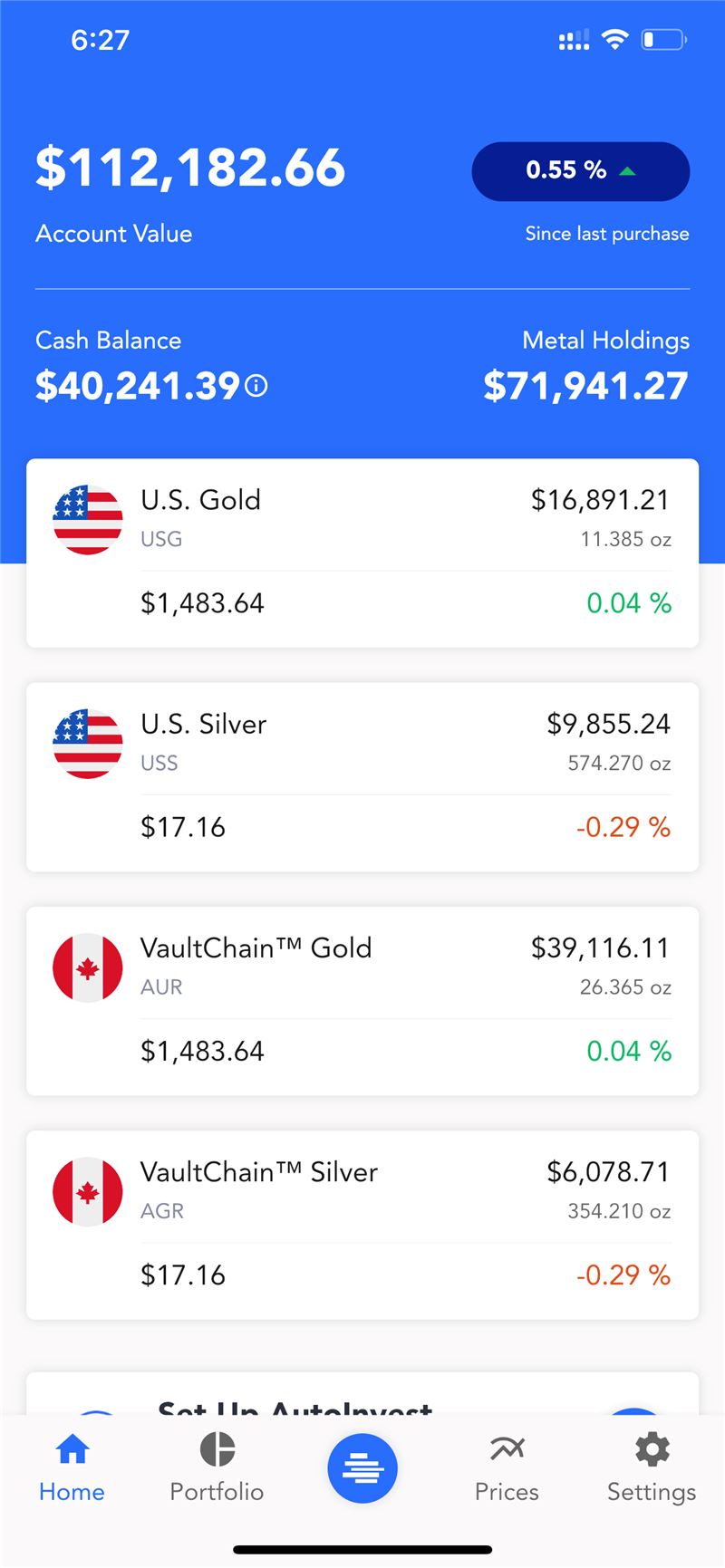View VaultChain™ Gold details
Viewport: 725px width, 1568px height.
tap(362, 1001)
